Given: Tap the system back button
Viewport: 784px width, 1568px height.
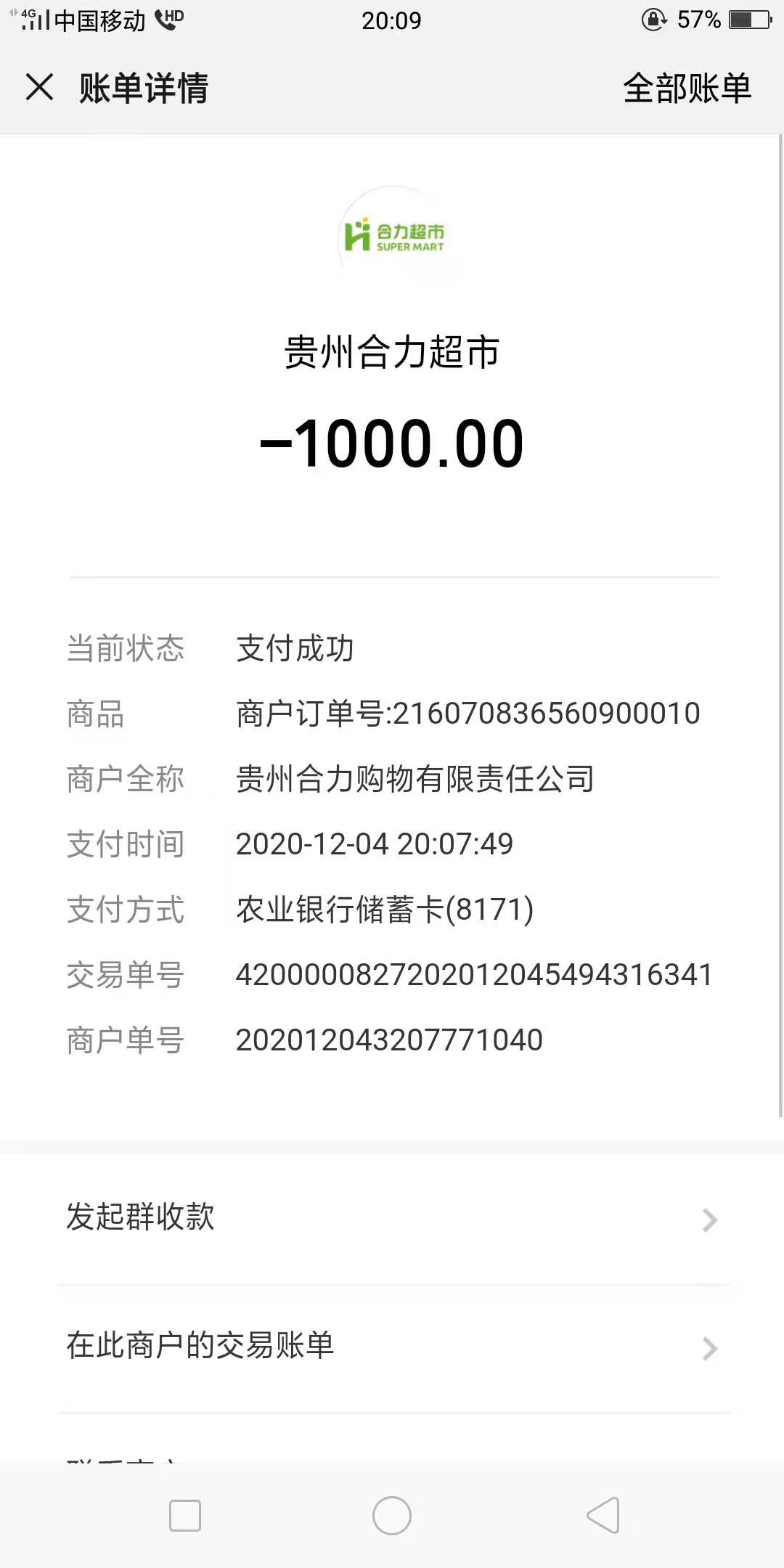Looking at the screenshot, I should point(603,1516).
